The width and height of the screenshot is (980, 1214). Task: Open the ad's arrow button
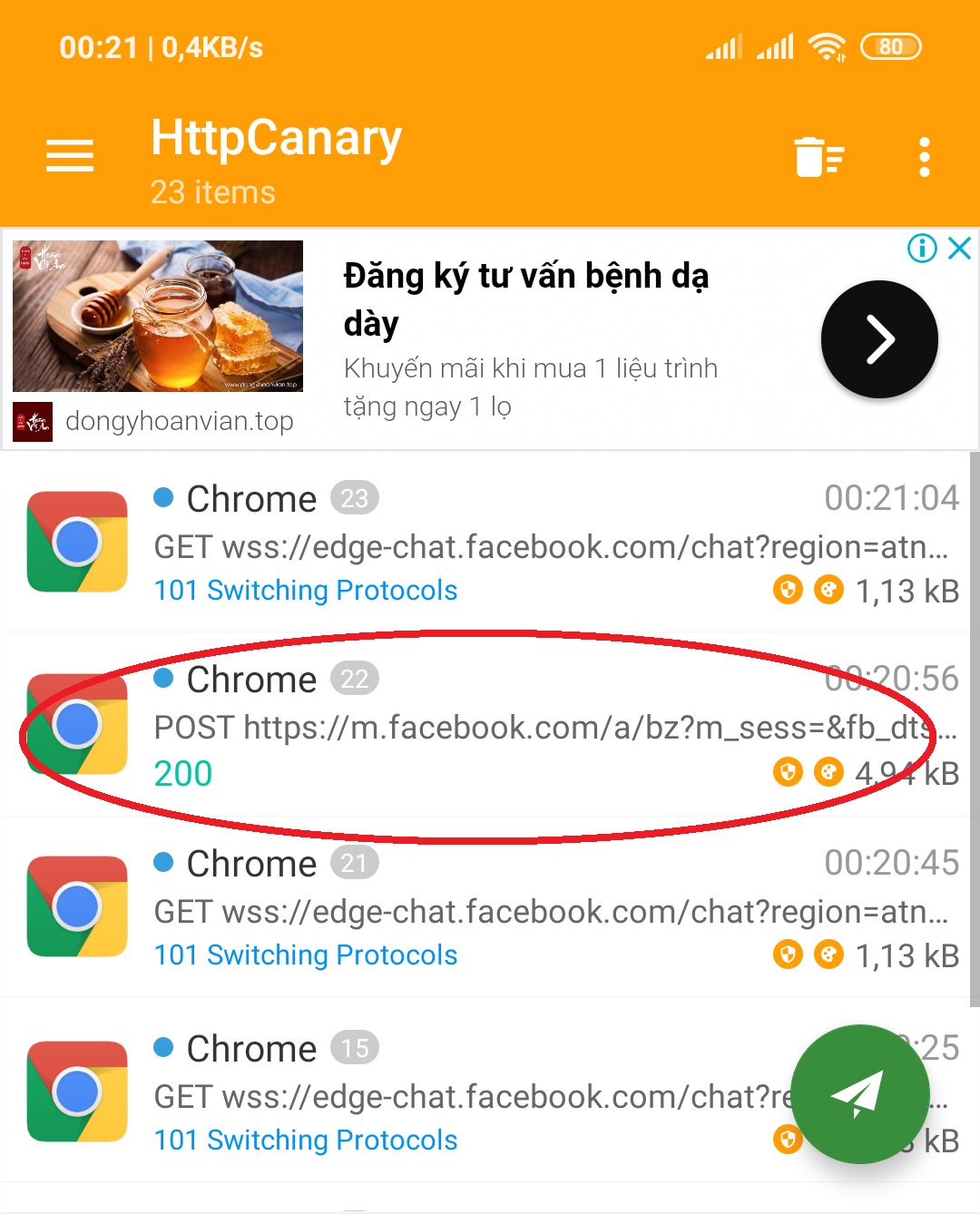pyautogui.click(x=878, y=339)
